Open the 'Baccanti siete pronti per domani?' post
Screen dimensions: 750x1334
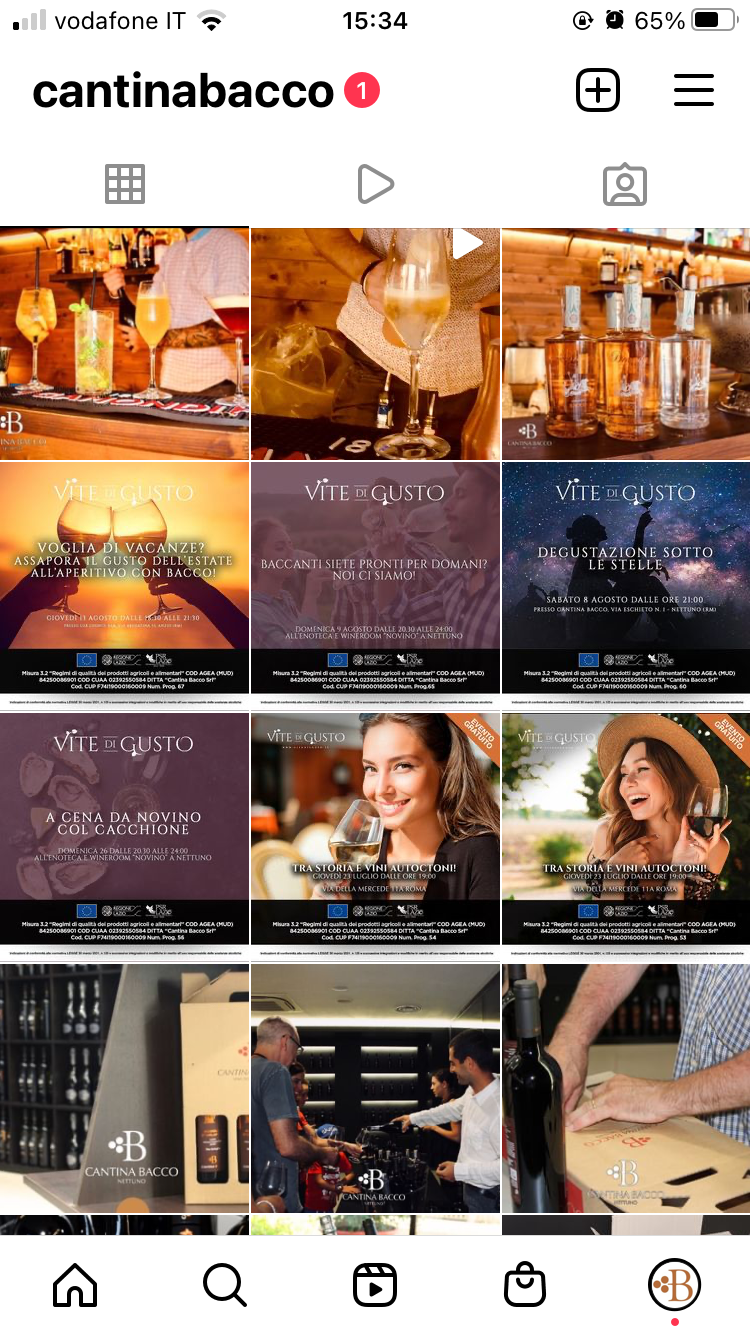[x=375, y=577]
